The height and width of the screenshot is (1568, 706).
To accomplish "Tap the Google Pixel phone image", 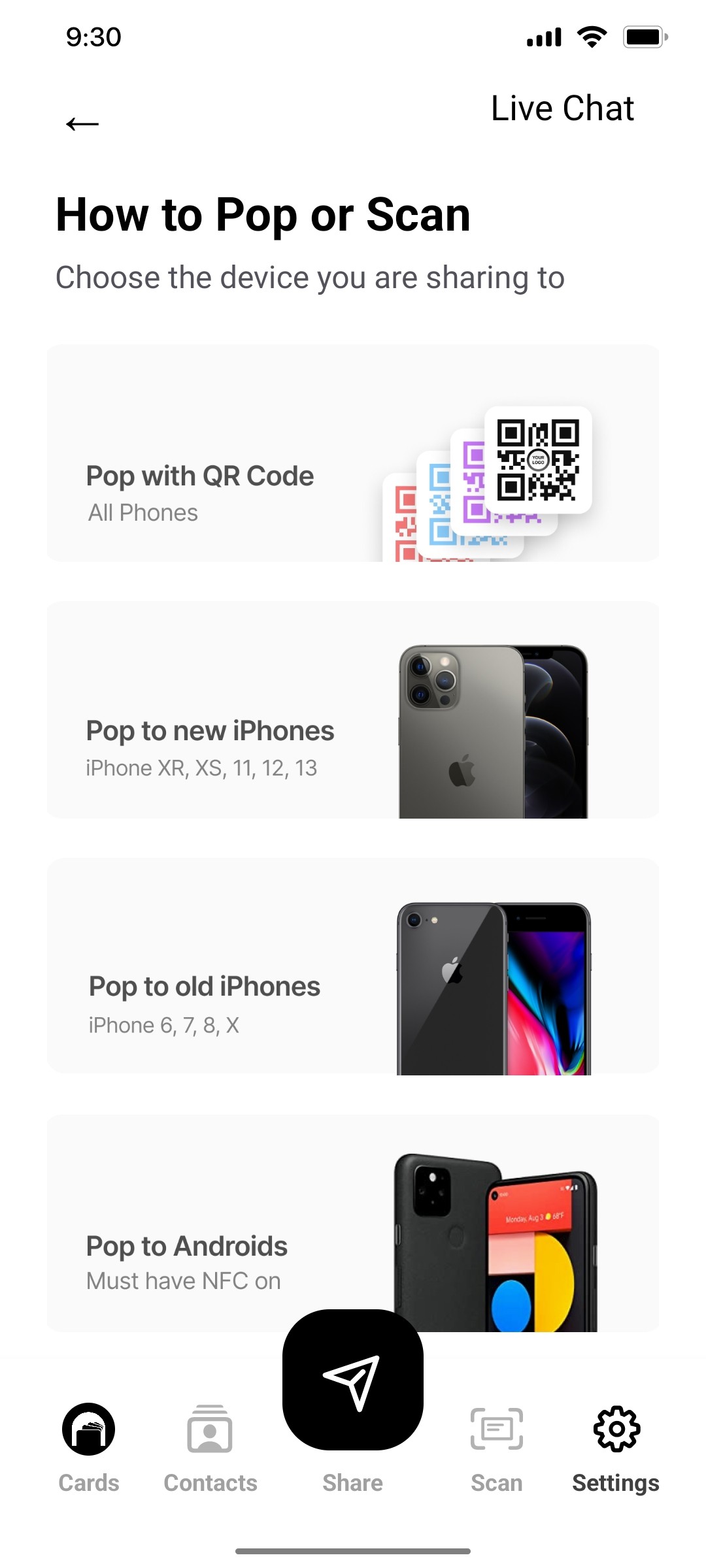I will (x=494, y=1241).
